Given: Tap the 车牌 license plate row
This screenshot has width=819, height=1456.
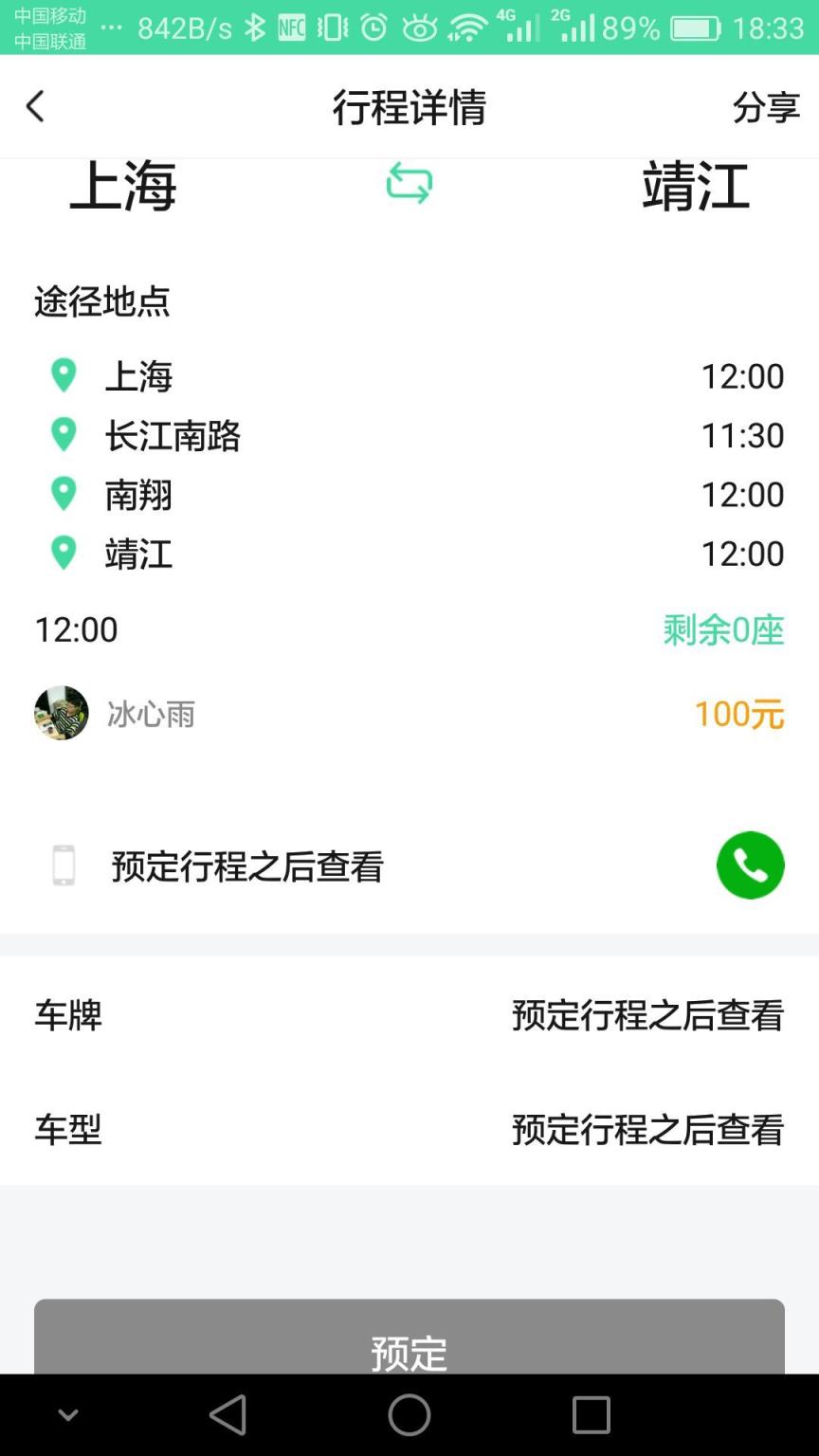Looking at the screenshot, I should (67, 1014).
